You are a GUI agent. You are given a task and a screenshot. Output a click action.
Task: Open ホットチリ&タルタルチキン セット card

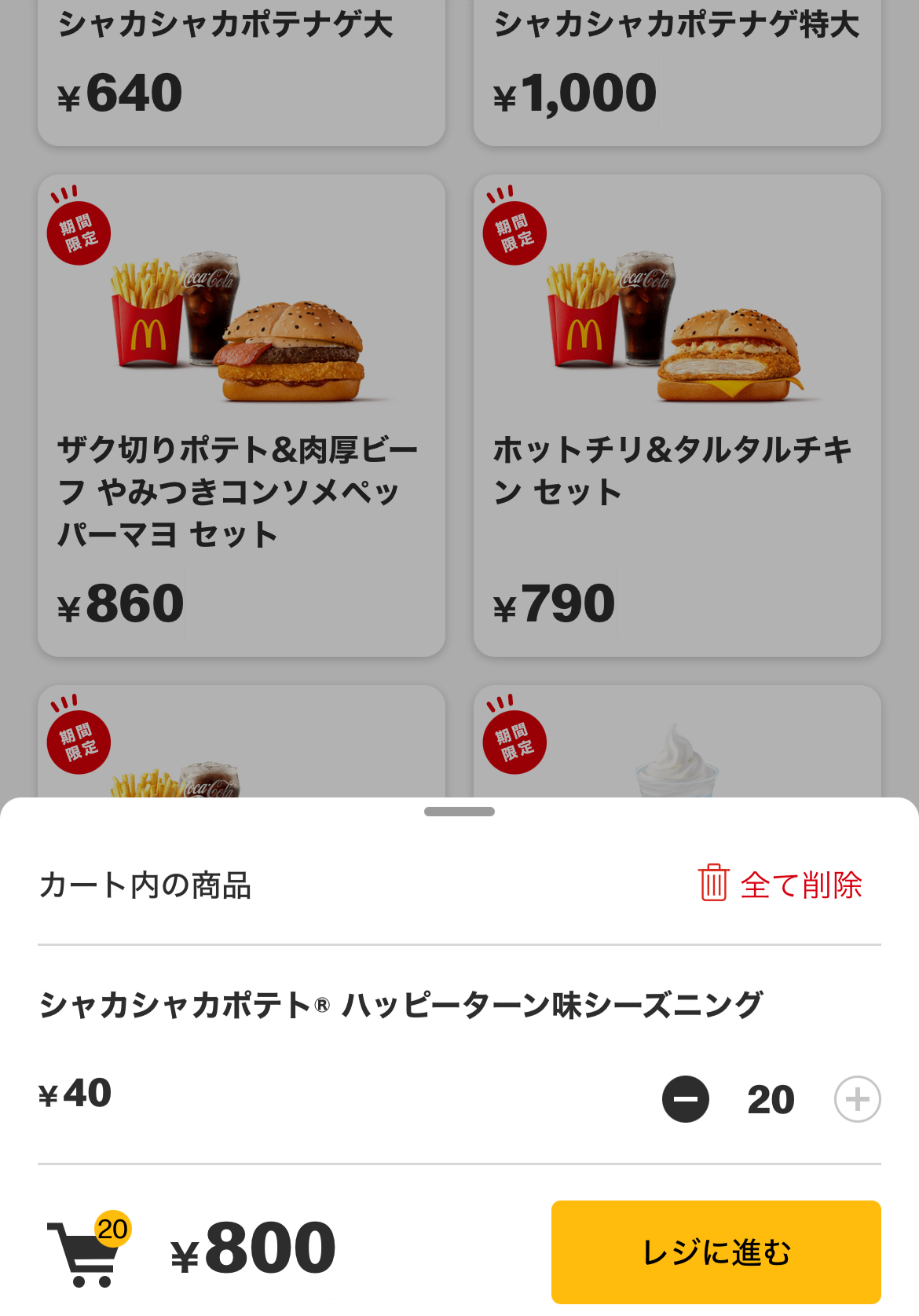[676, 415]
